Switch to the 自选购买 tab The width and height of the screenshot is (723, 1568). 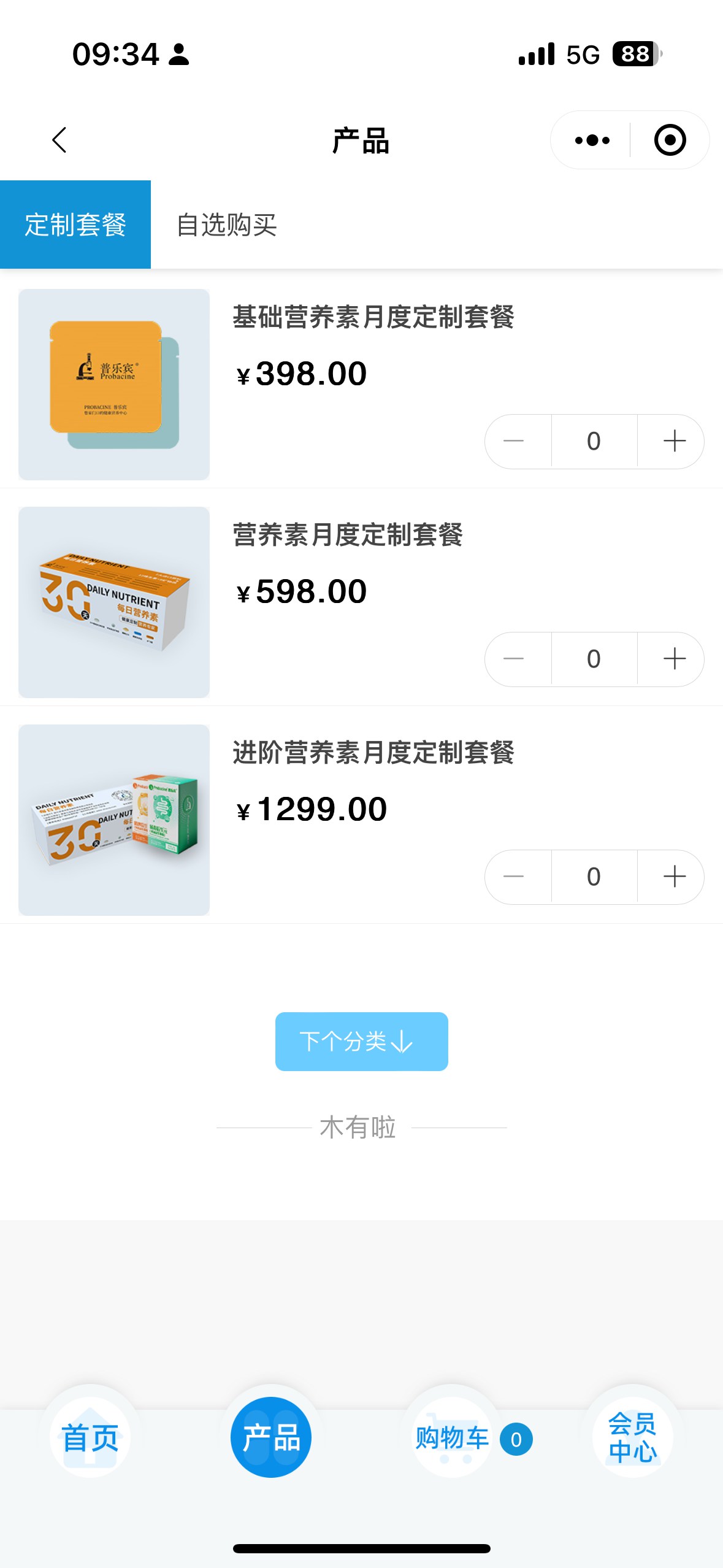tap(227, 225)
